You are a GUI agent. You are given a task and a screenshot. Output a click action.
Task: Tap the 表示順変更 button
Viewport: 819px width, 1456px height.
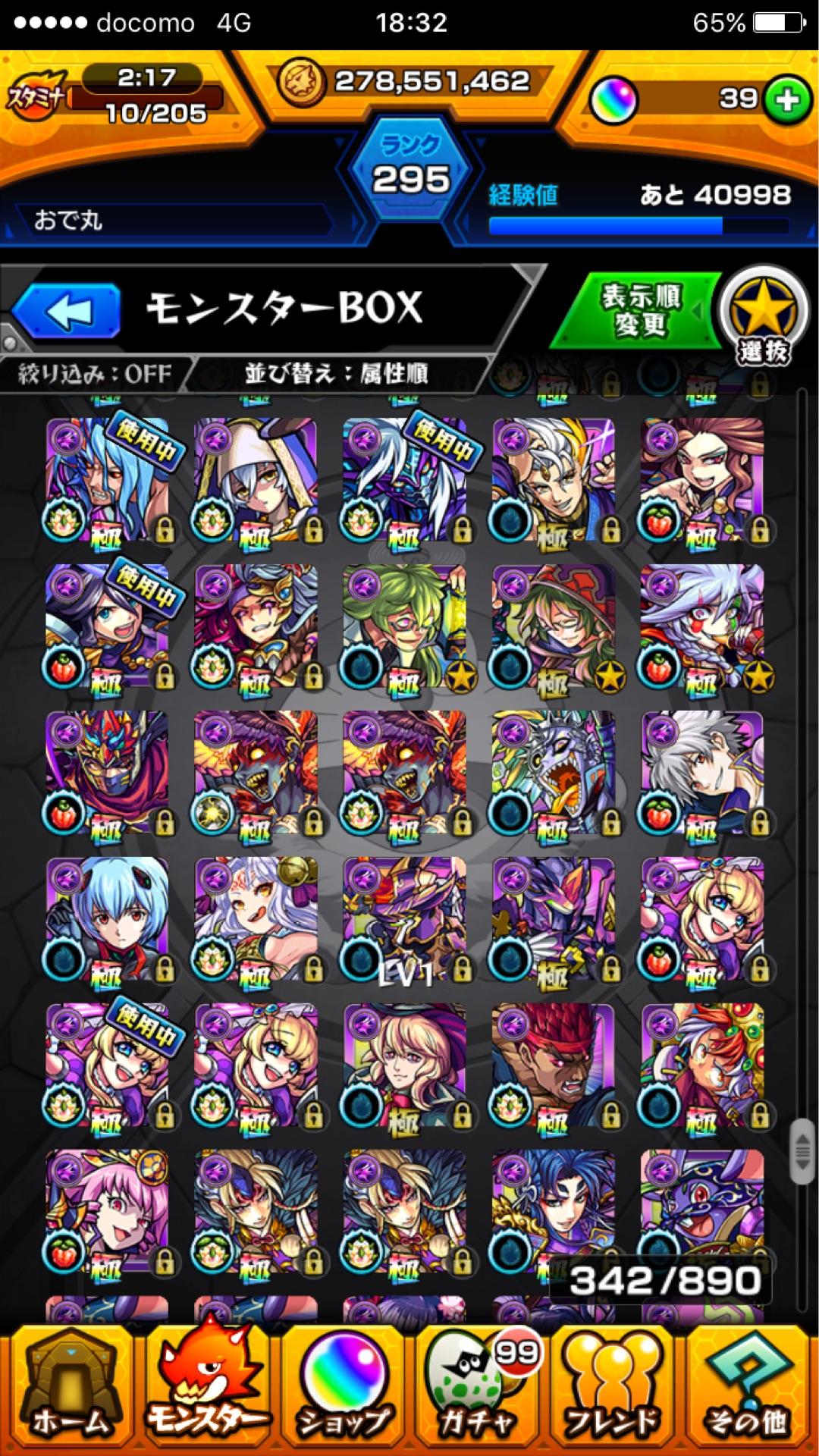point(639,311)
